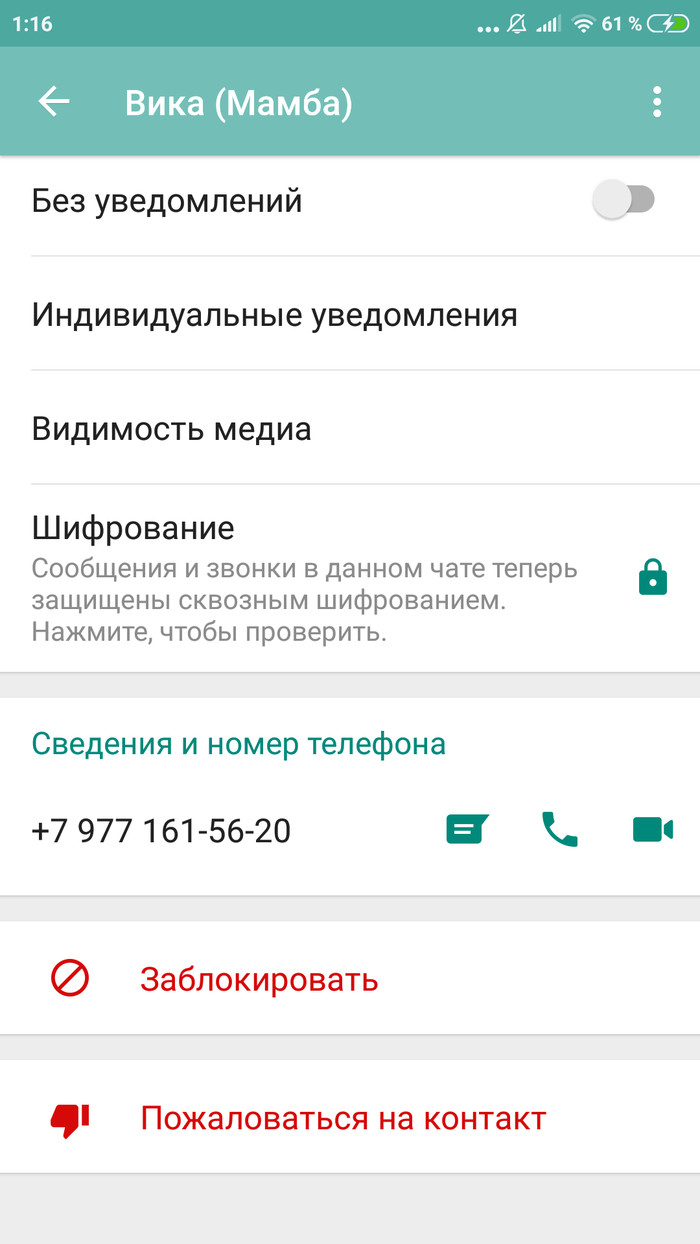Start a voice call with this contact
This screenshot has width=700, height=1244.
click(x=560, y=829)
